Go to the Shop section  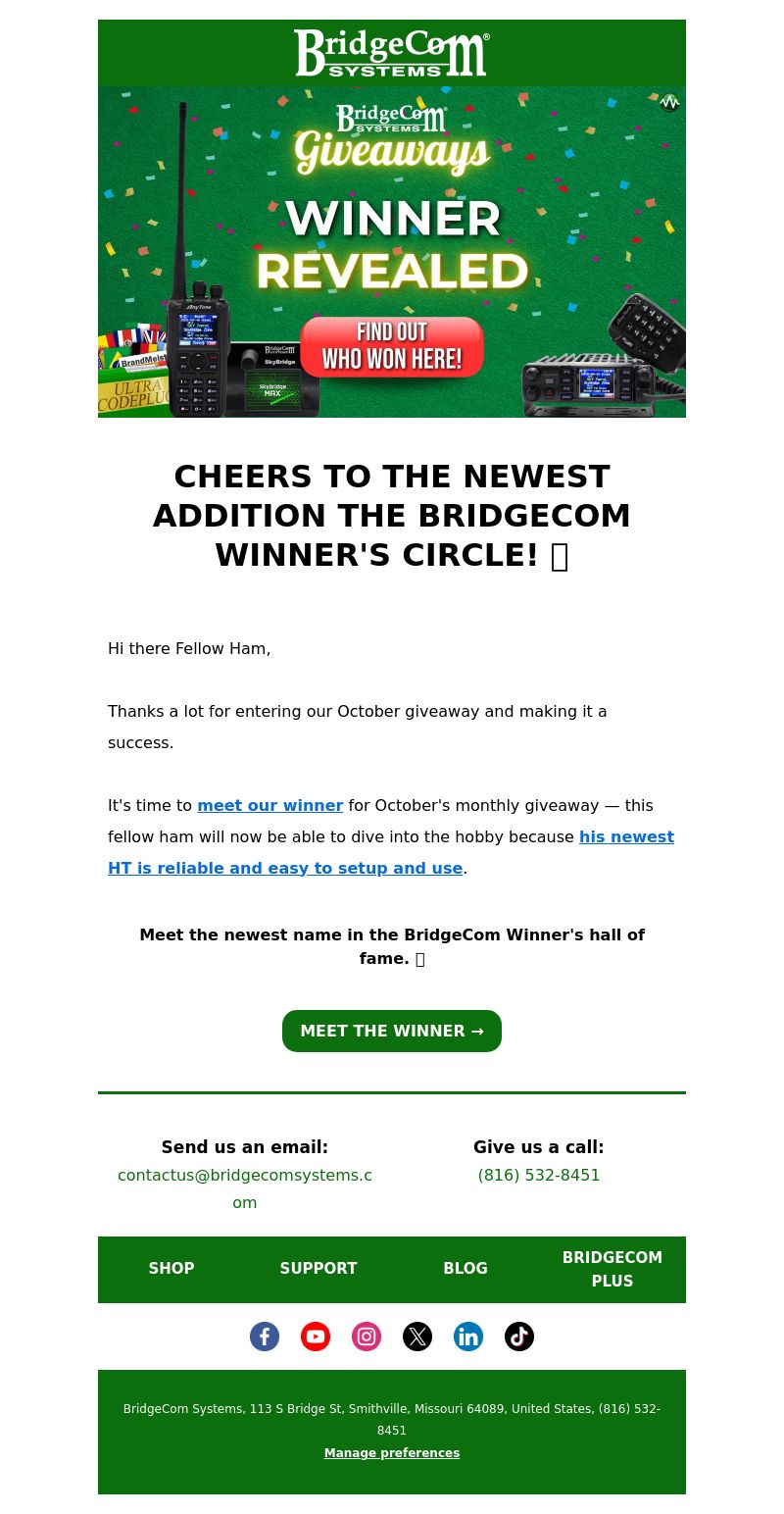click(171, 1269)
